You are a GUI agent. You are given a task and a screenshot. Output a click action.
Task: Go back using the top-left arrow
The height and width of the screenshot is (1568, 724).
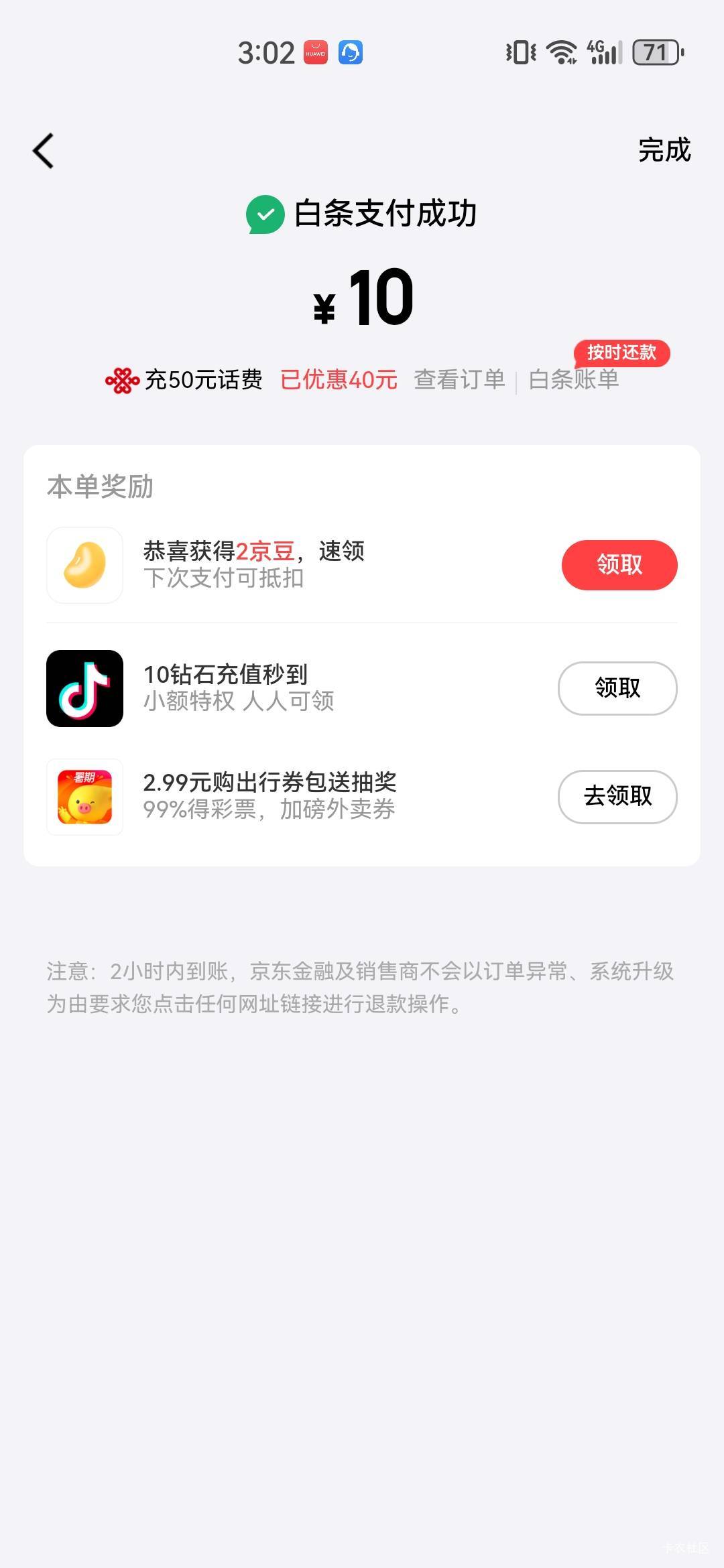[x=44, y=151]
